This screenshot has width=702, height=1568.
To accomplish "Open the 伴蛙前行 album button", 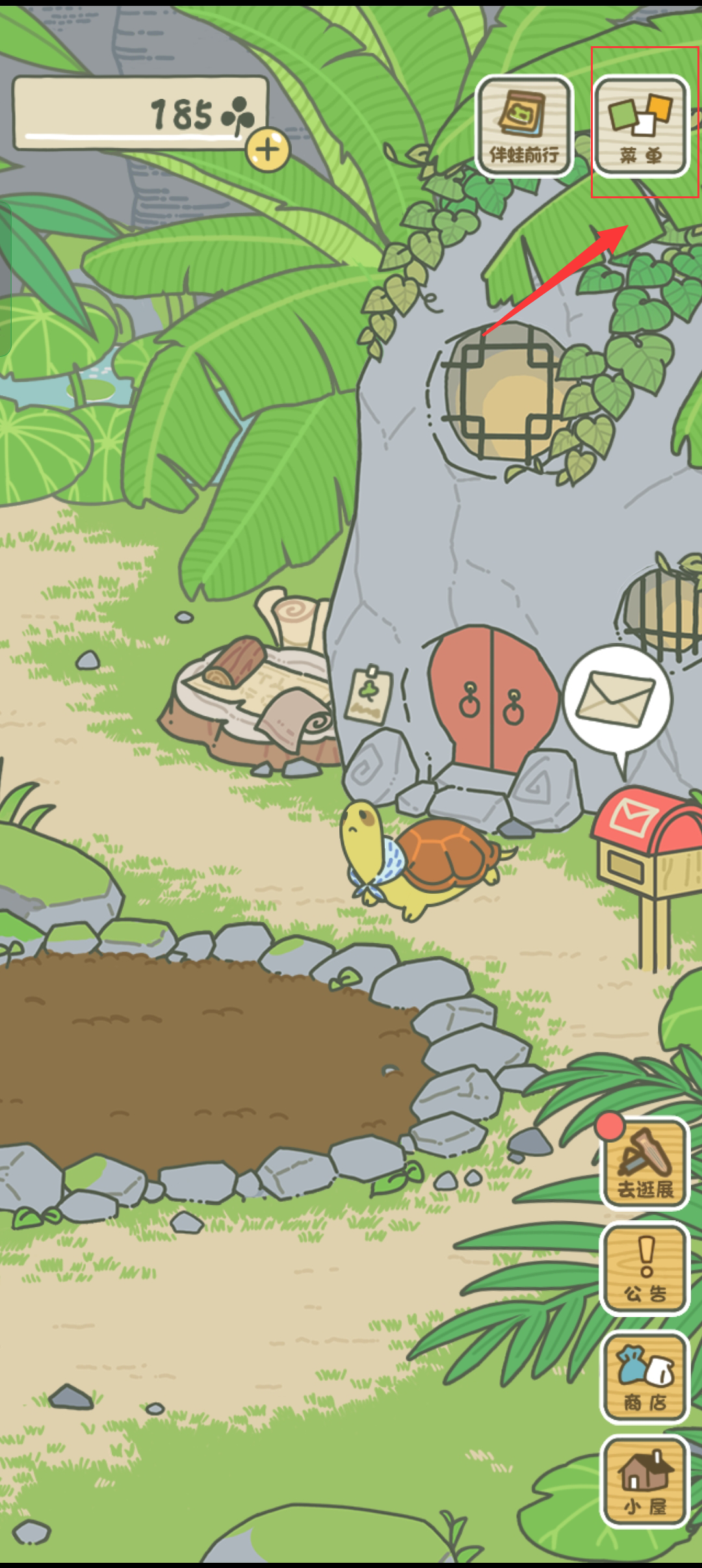I will click(x=524, y=126).
